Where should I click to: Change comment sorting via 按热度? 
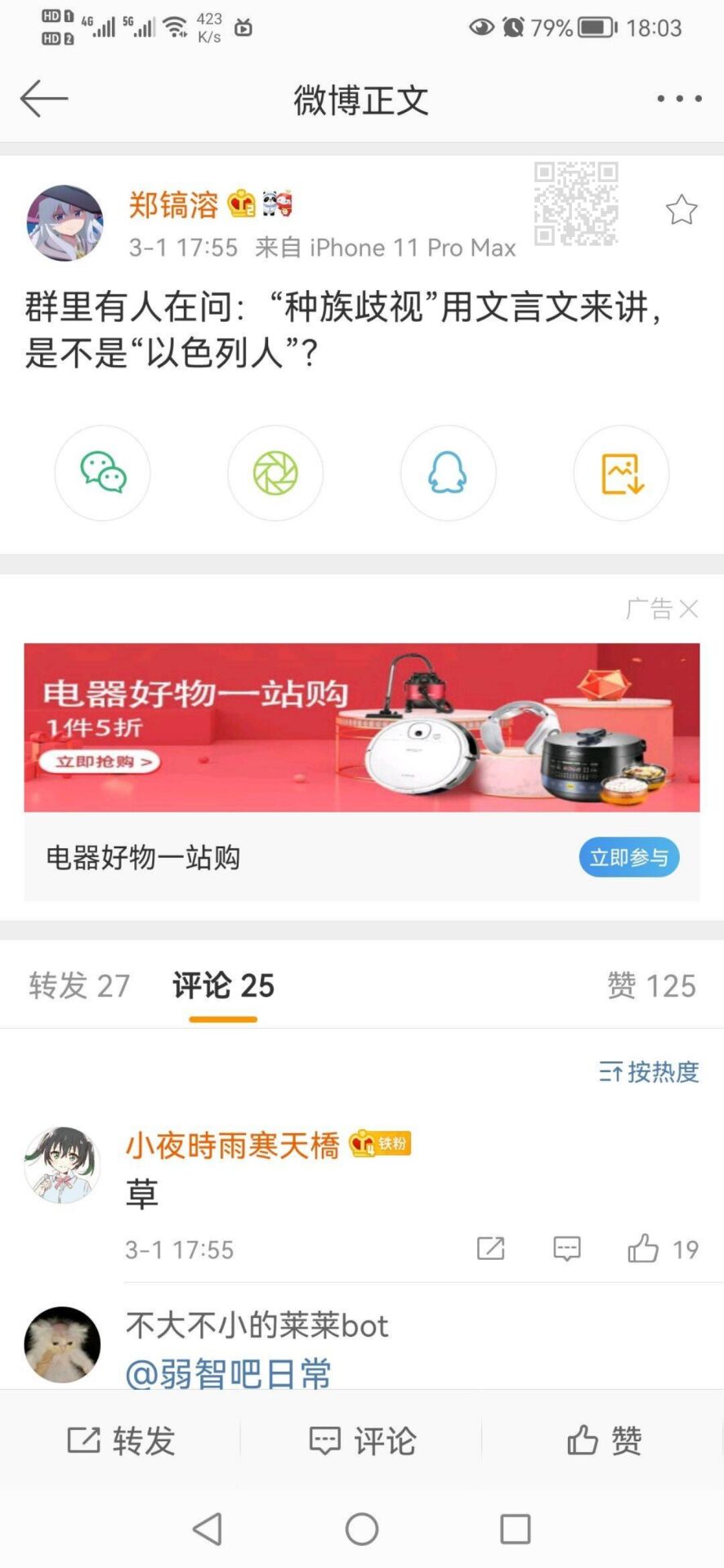click(x=650, y=1071)
